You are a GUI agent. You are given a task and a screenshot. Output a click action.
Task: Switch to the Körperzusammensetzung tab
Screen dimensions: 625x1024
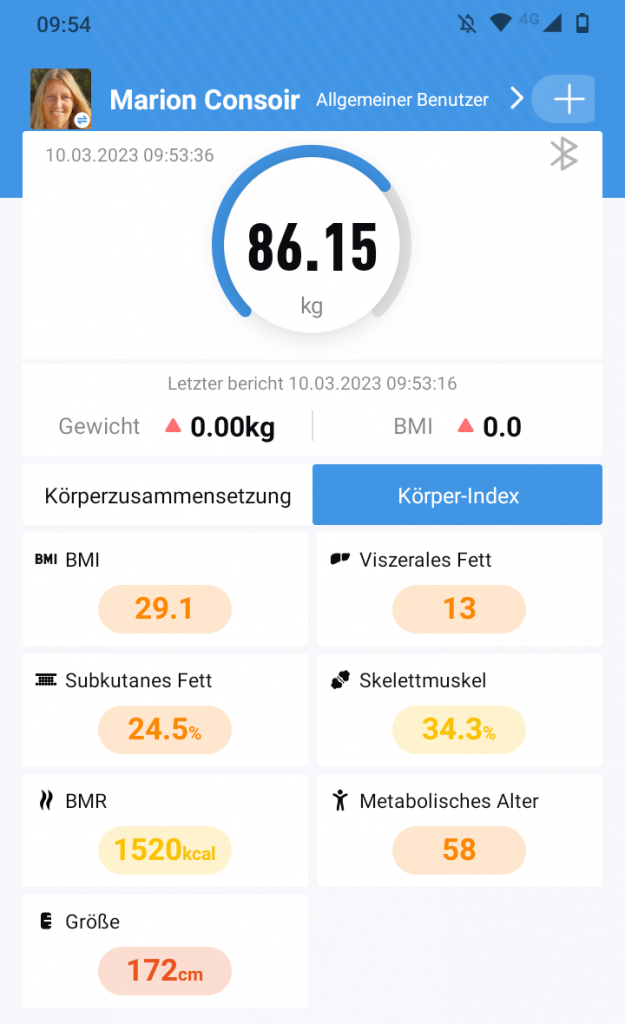[x=167, y=495]
